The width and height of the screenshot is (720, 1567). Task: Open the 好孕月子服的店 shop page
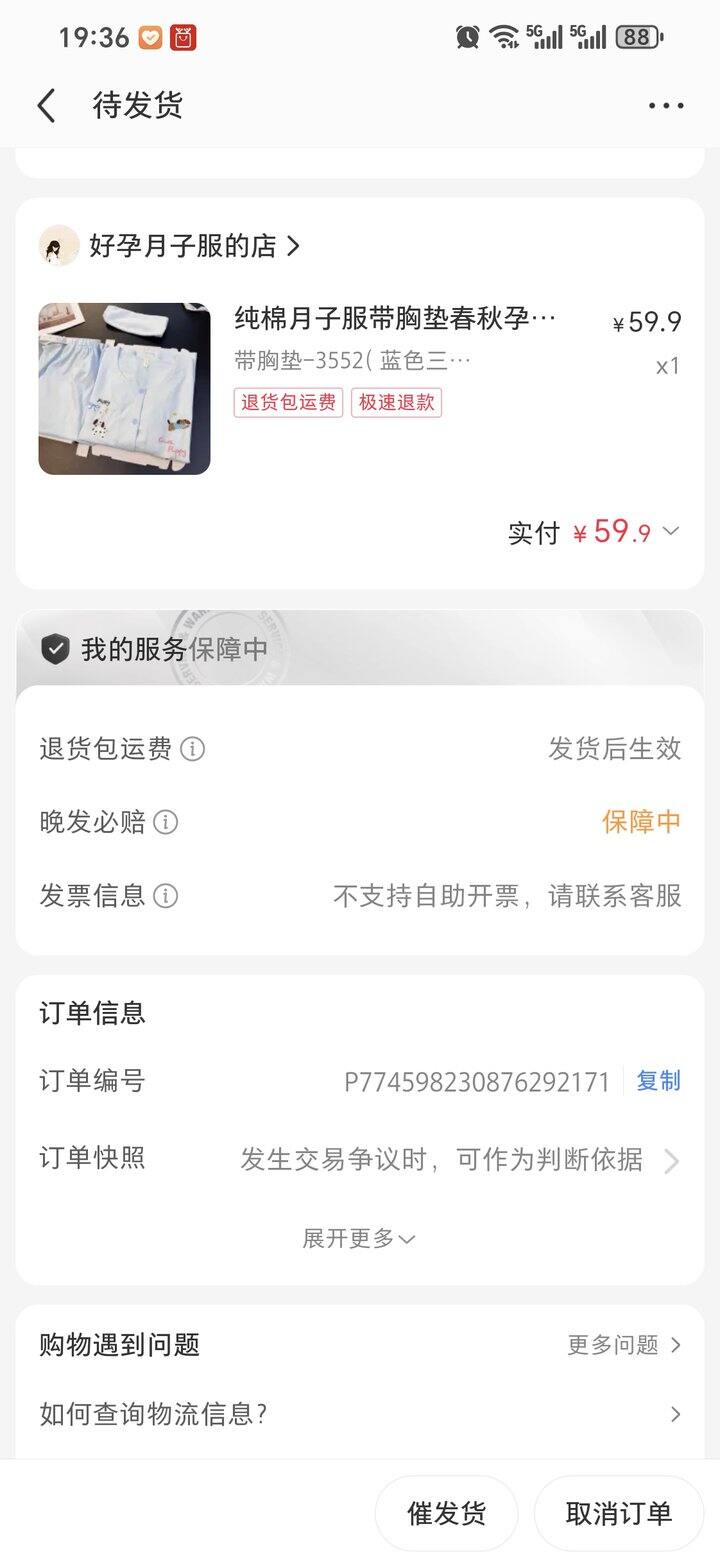pyautogui.click(x=182, y=246)
